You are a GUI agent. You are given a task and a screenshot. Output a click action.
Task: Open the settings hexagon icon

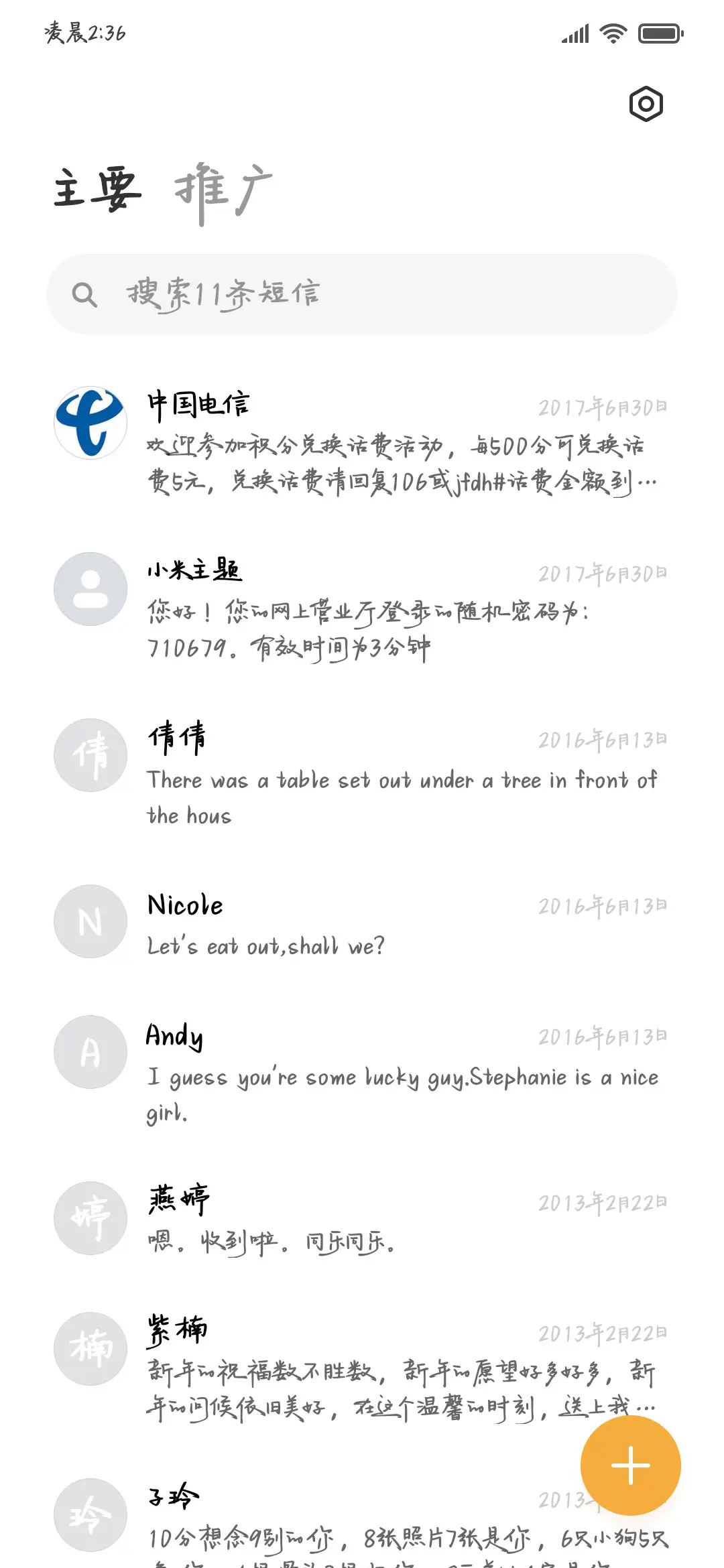646,104
